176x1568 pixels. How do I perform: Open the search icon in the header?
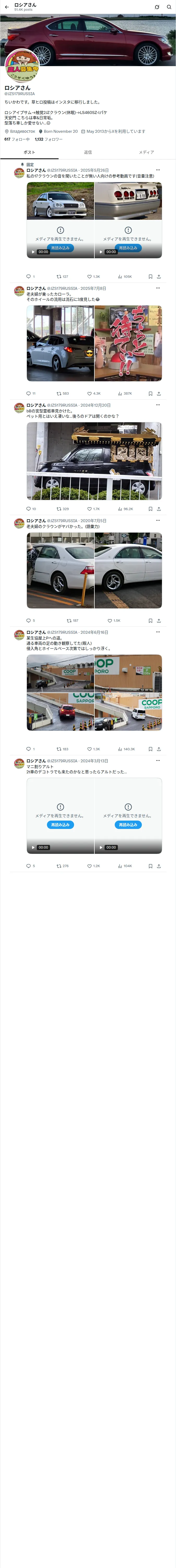(x=169, y=7)
